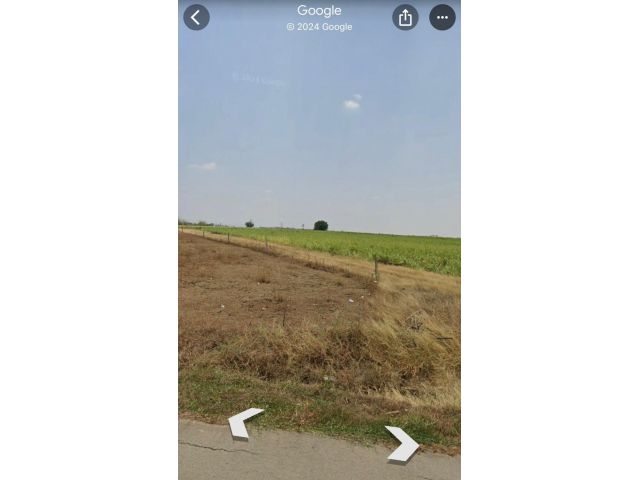The image size is (640, 480).
Task: Go back from Street View
Action: 196,17
